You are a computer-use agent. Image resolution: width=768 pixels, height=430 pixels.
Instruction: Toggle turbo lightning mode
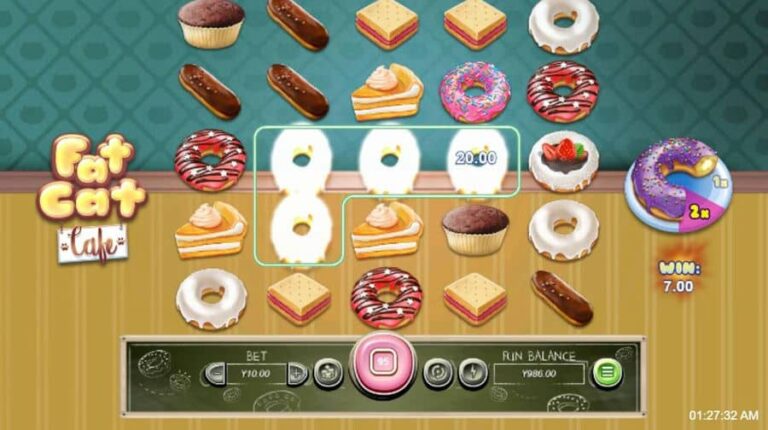[471, 375]
